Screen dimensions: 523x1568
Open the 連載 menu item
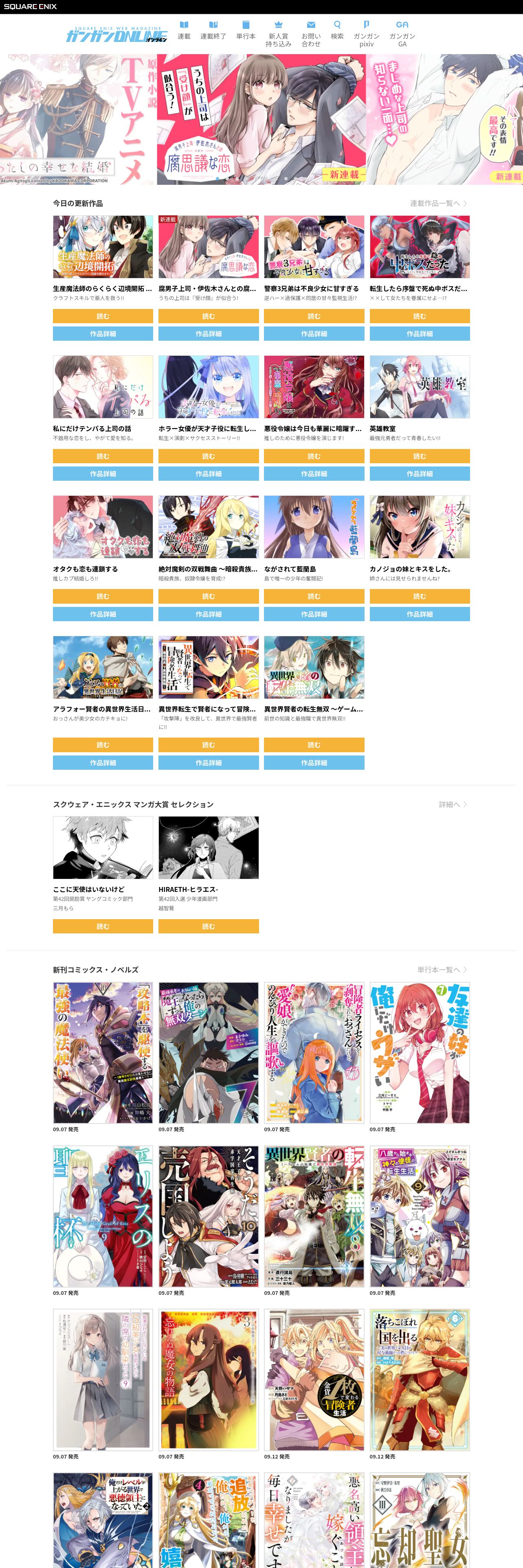click(184, 31)
